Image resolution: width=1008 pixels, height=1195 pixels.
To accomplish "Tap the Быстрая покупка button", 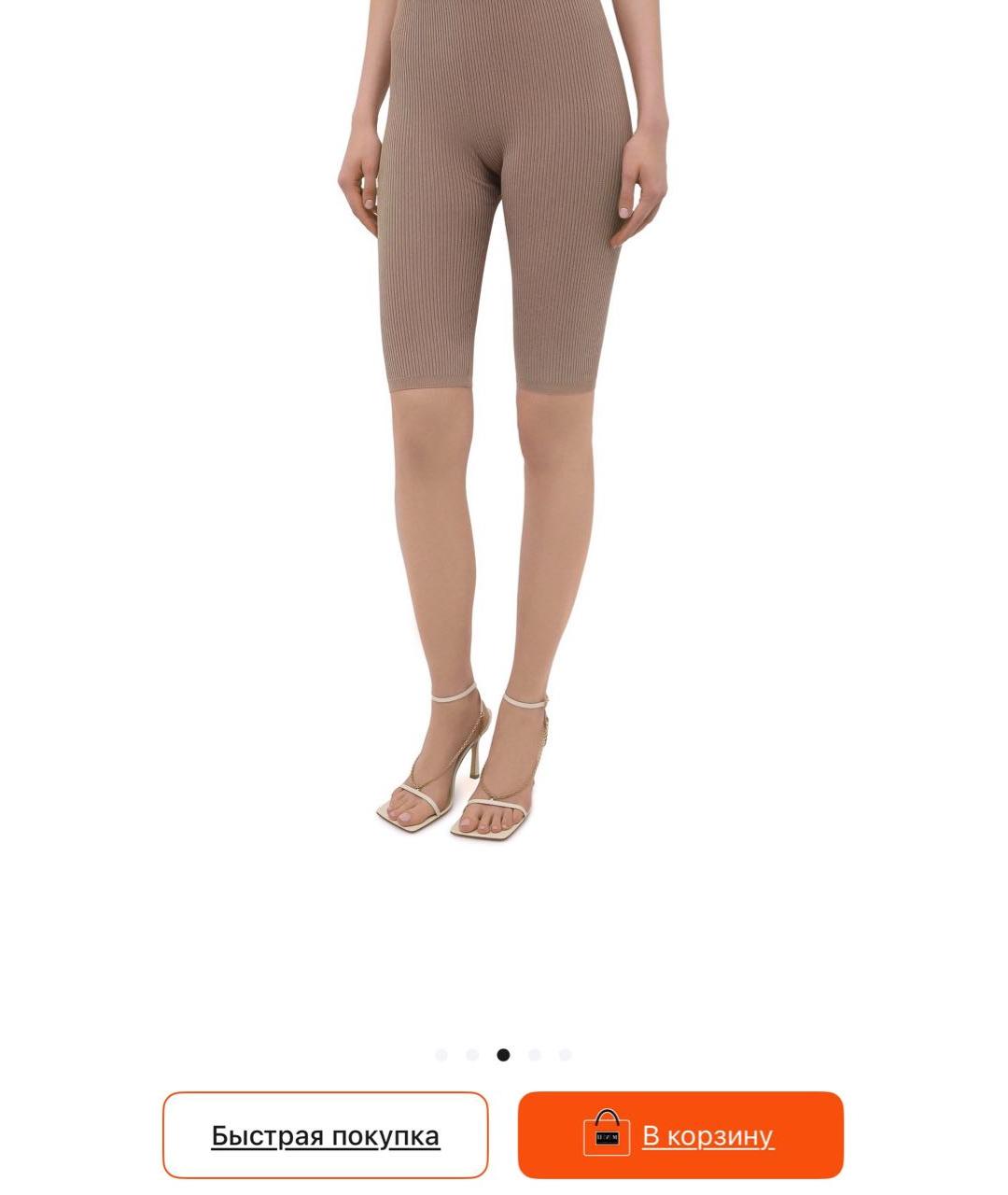I will pos(325,1135).
